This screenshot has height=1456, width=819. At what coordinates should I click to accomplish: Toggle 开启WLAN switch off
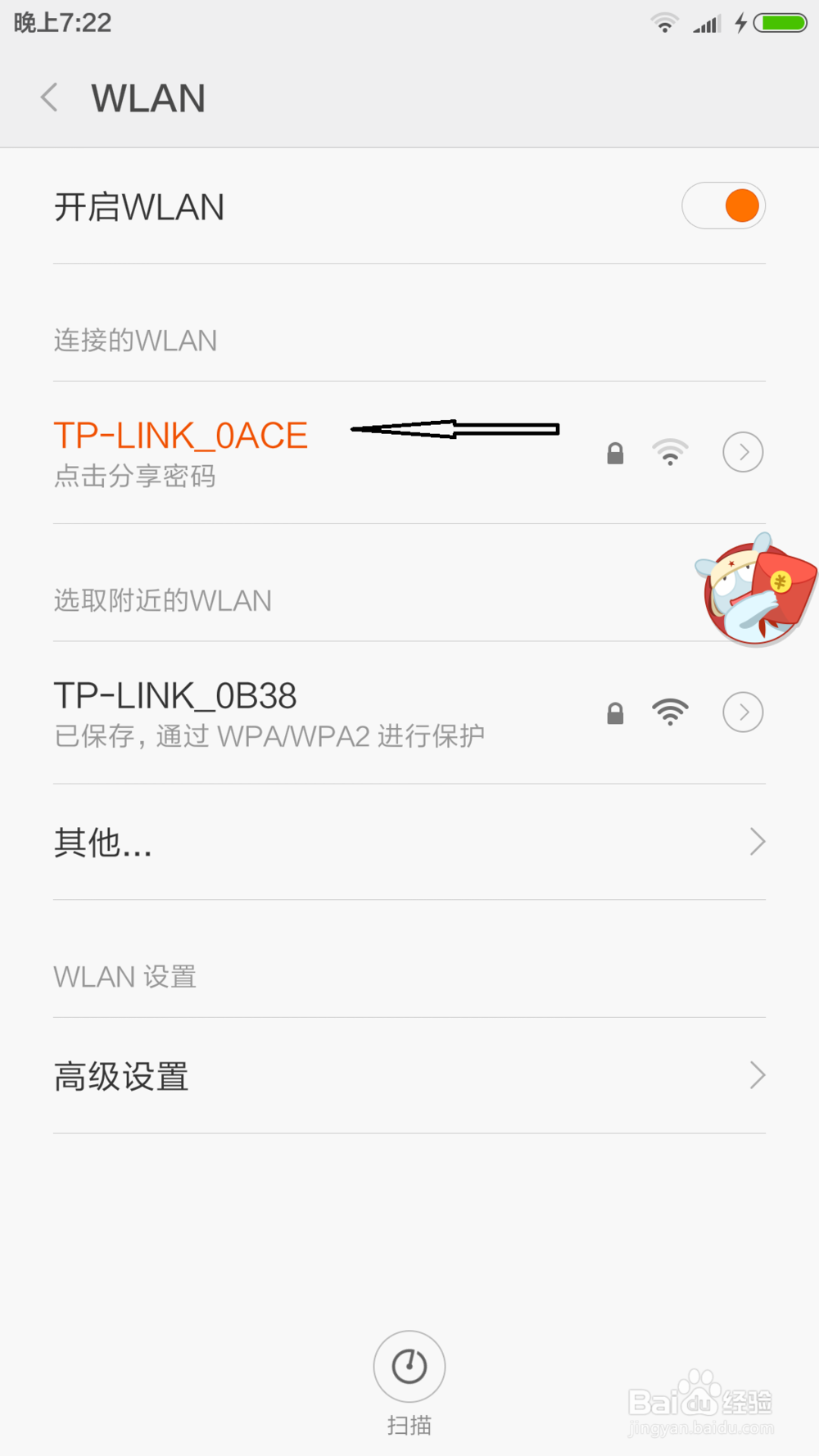[x=723, y=206]
